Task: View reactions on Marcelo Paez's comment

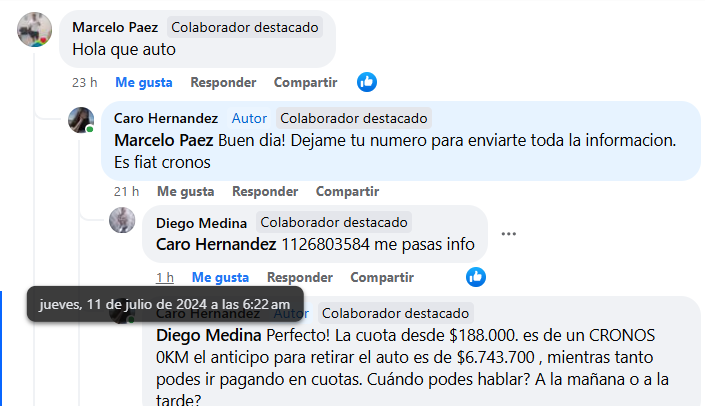Action: coord(368,82)
